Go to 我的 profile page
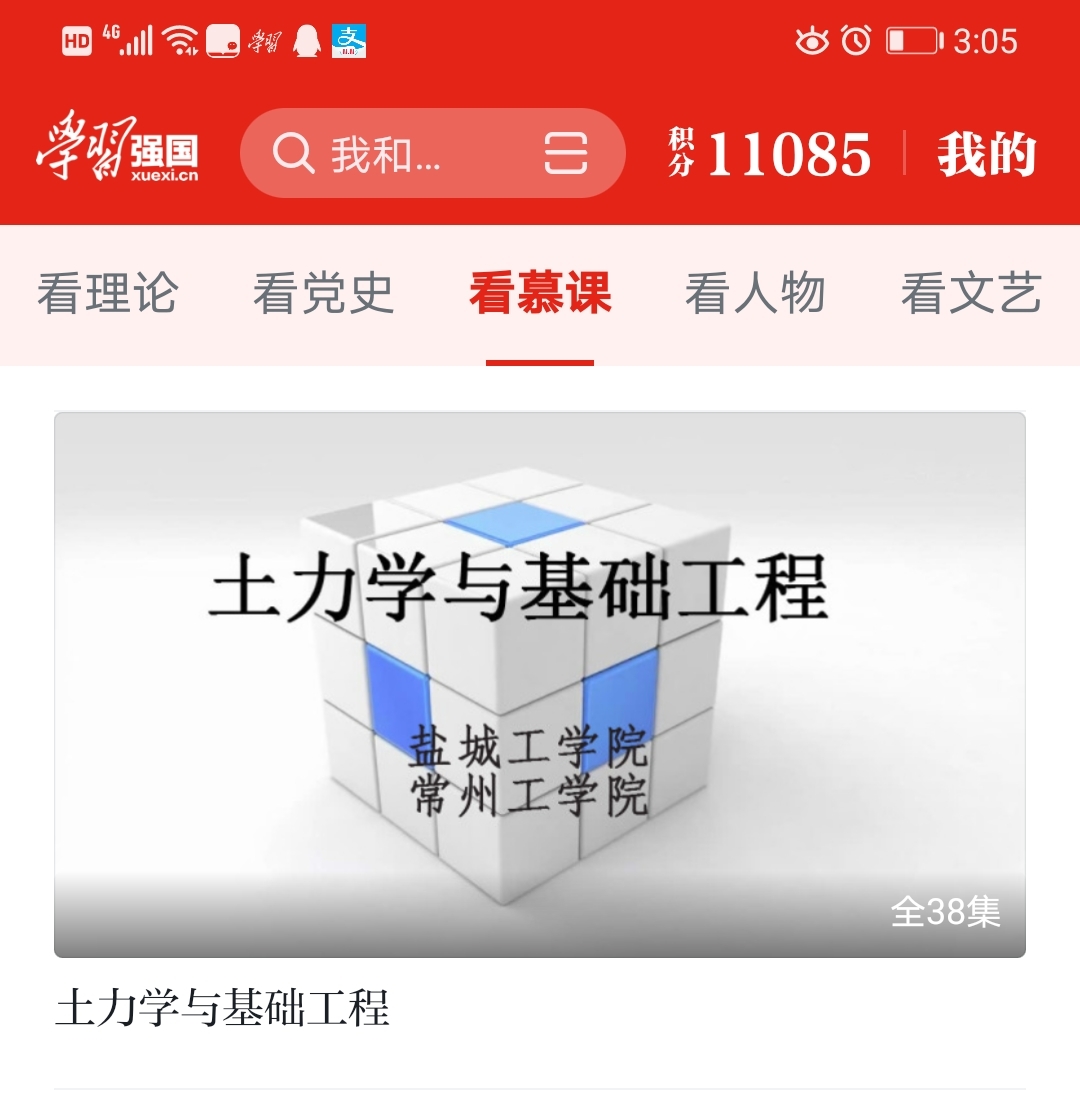The width and height of the screenshot is (1080, 1095). tap(986, 155)
